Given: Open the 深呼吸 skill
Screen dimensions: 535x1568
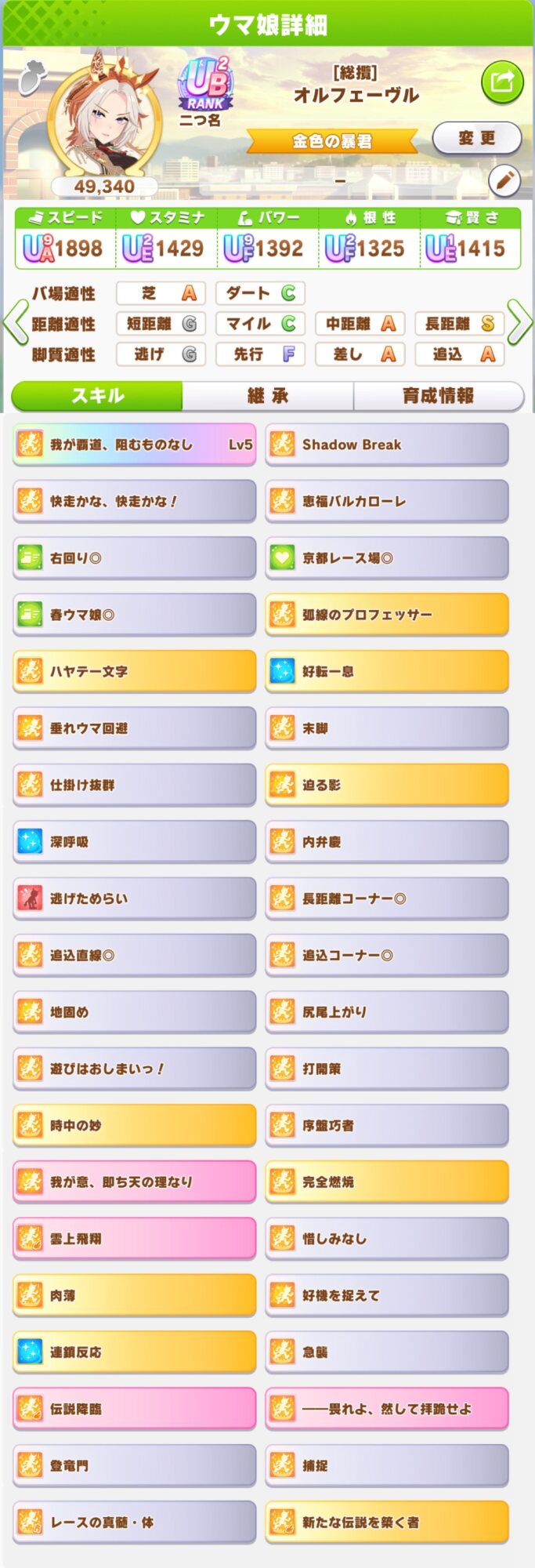Looking at the screenshot, I should point(134,841).
